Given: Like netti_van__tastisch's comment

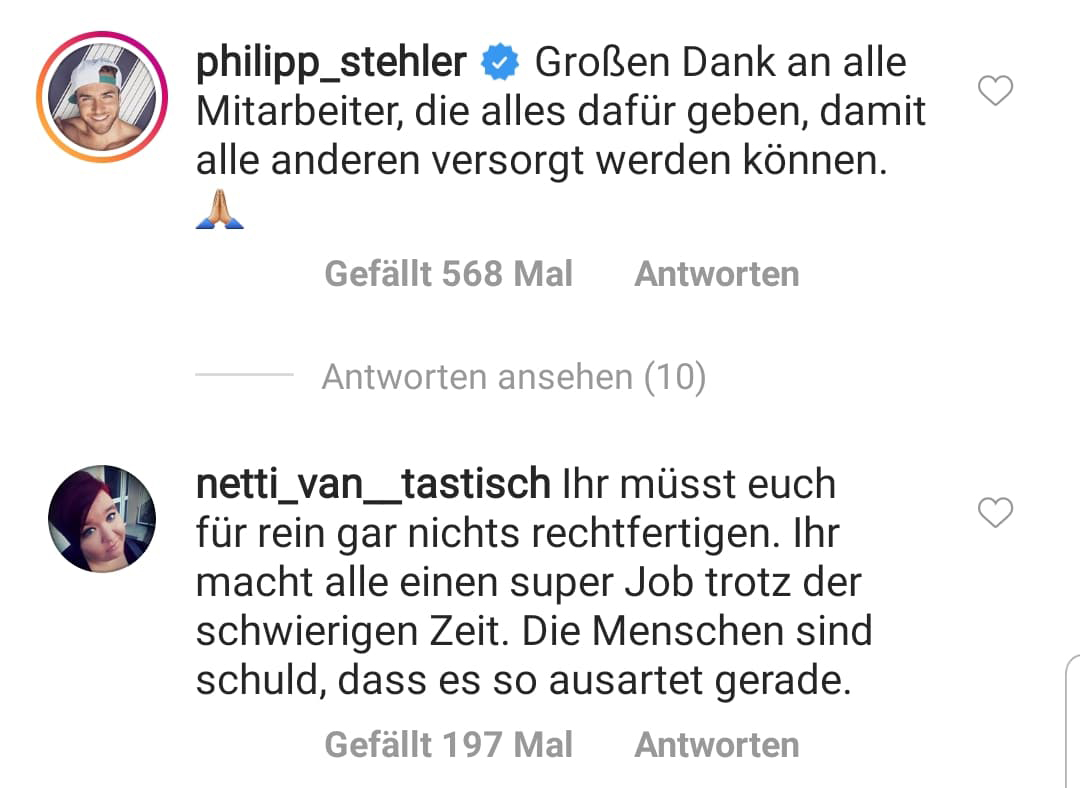Looking at the screenshot, I should [x=994, y=513].
